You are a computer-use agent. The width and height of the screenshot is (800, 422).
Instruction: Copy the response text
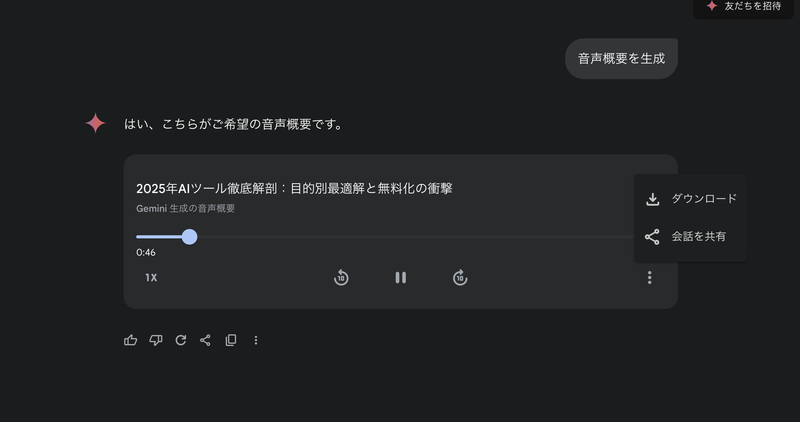(231, 340)
